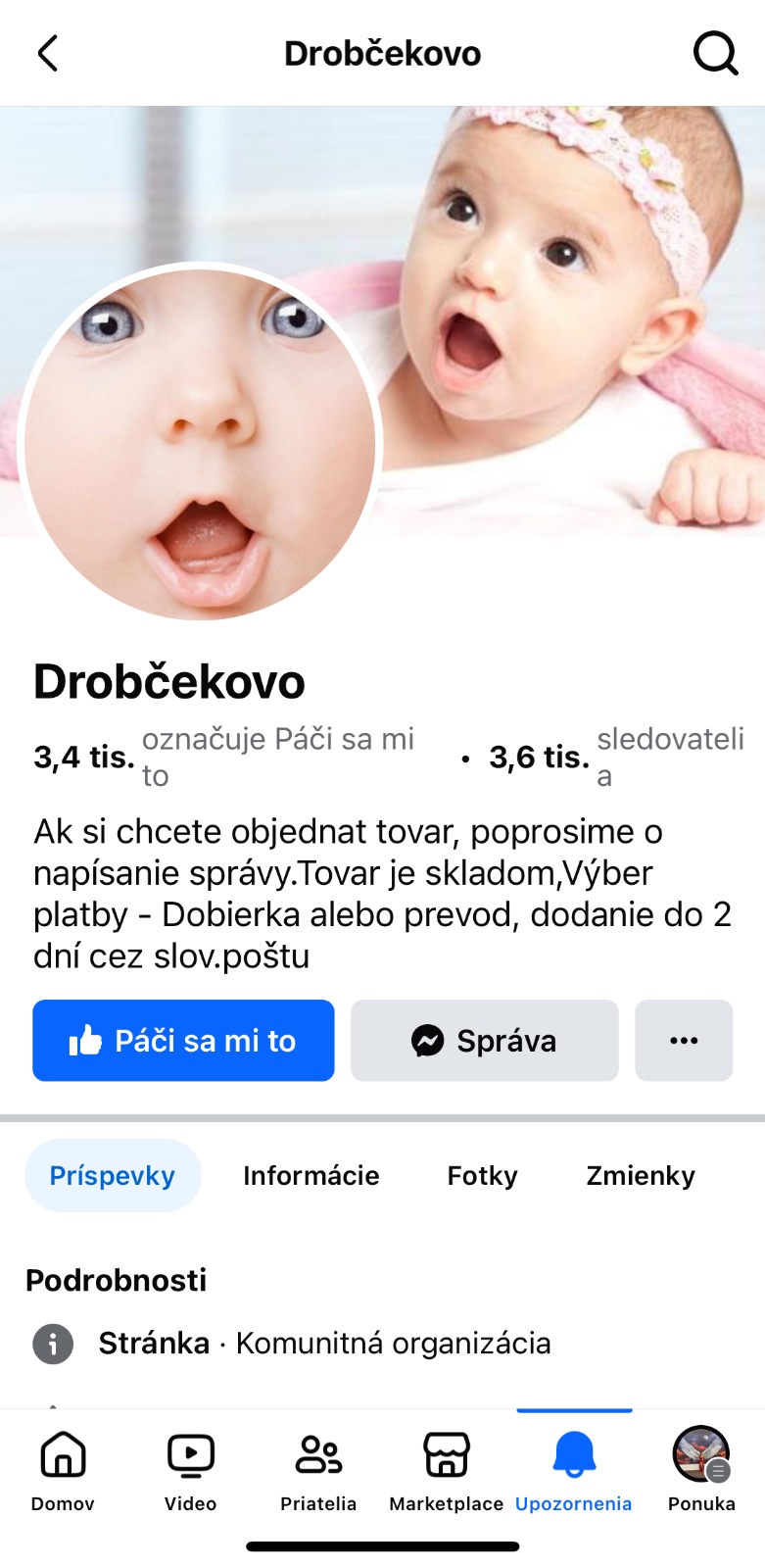Switch to the Zmienky tab

pos(641,1175)
